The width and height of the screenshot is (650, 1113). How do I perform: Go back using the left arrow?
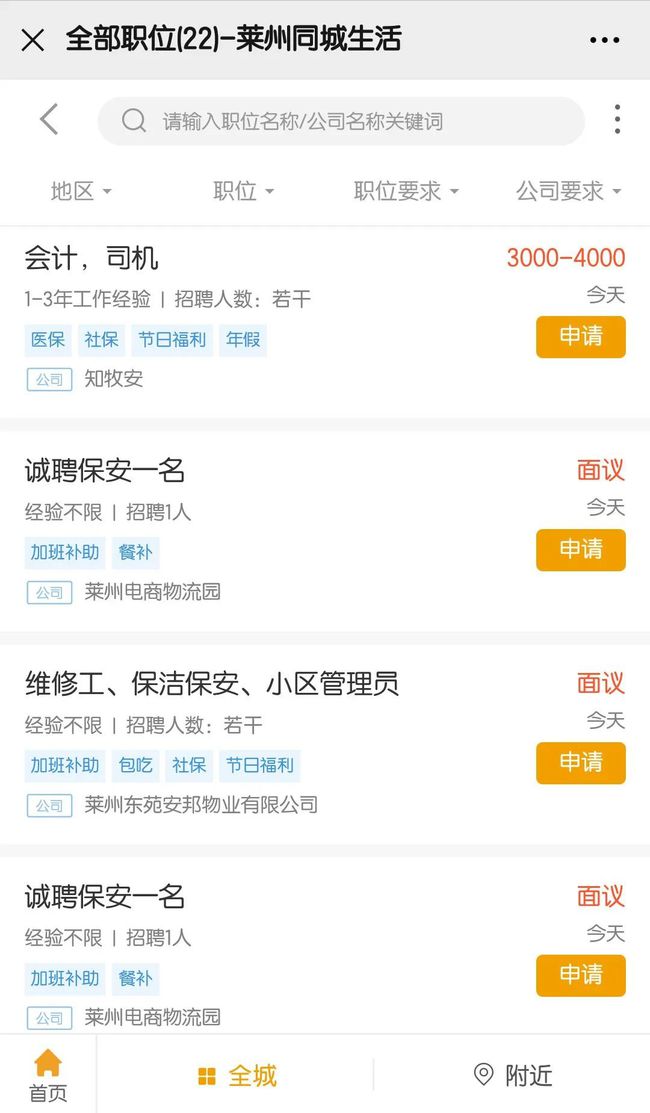click(49, 120)
